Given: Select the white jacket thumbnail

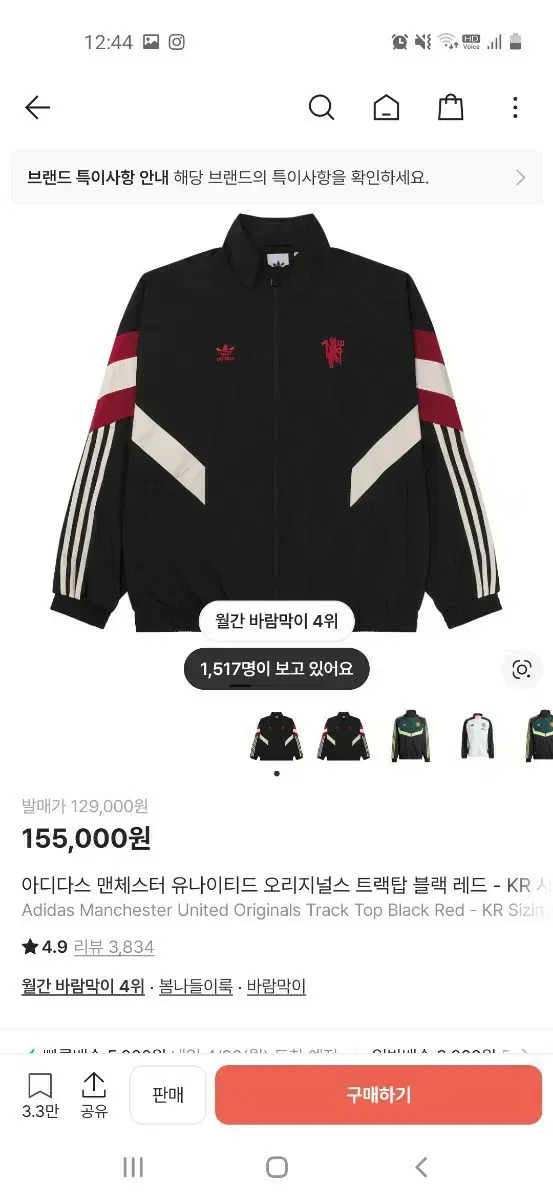Looking at the screenshot, I should tap(478, 736).
